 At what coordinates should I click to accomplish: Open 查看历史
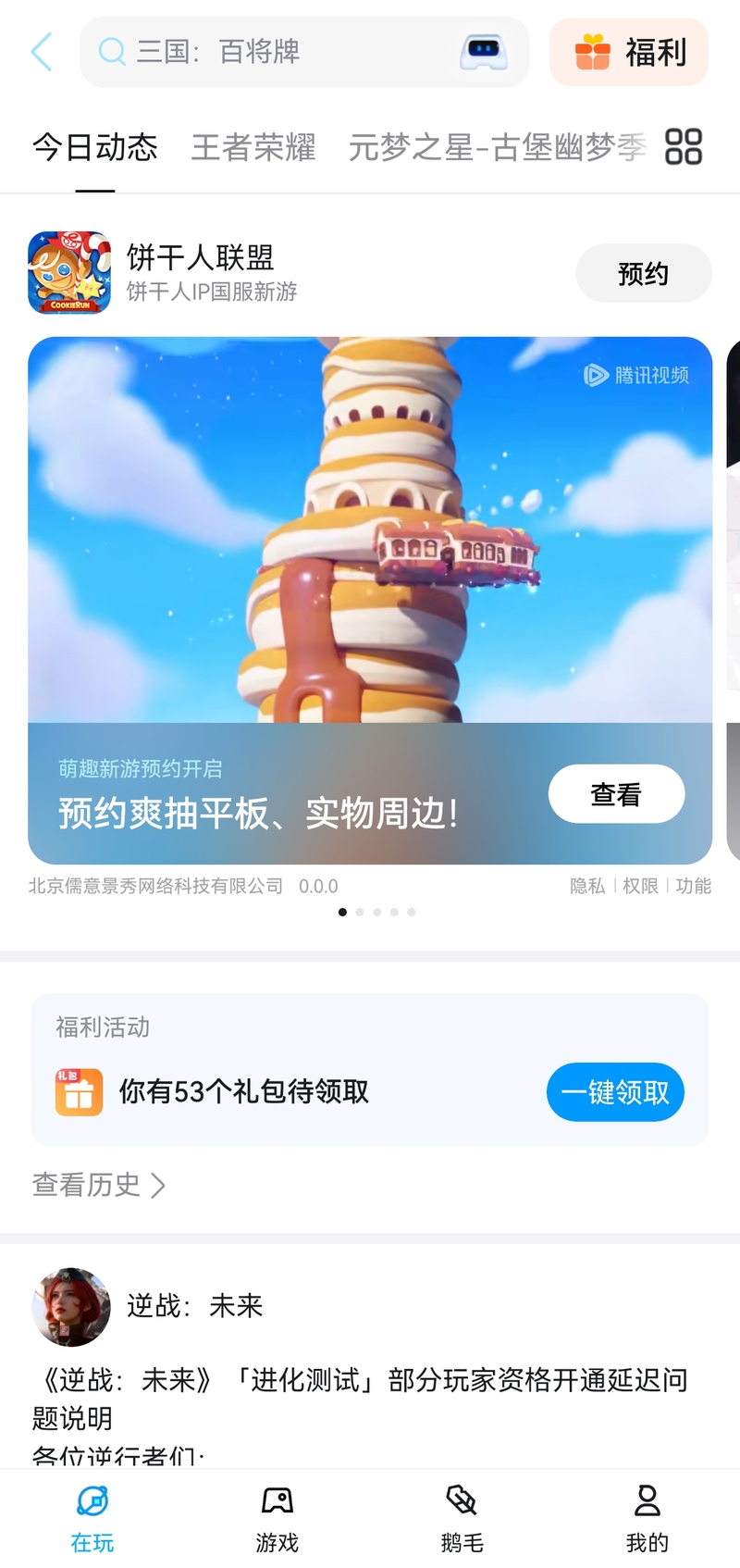pos(98,1185)
